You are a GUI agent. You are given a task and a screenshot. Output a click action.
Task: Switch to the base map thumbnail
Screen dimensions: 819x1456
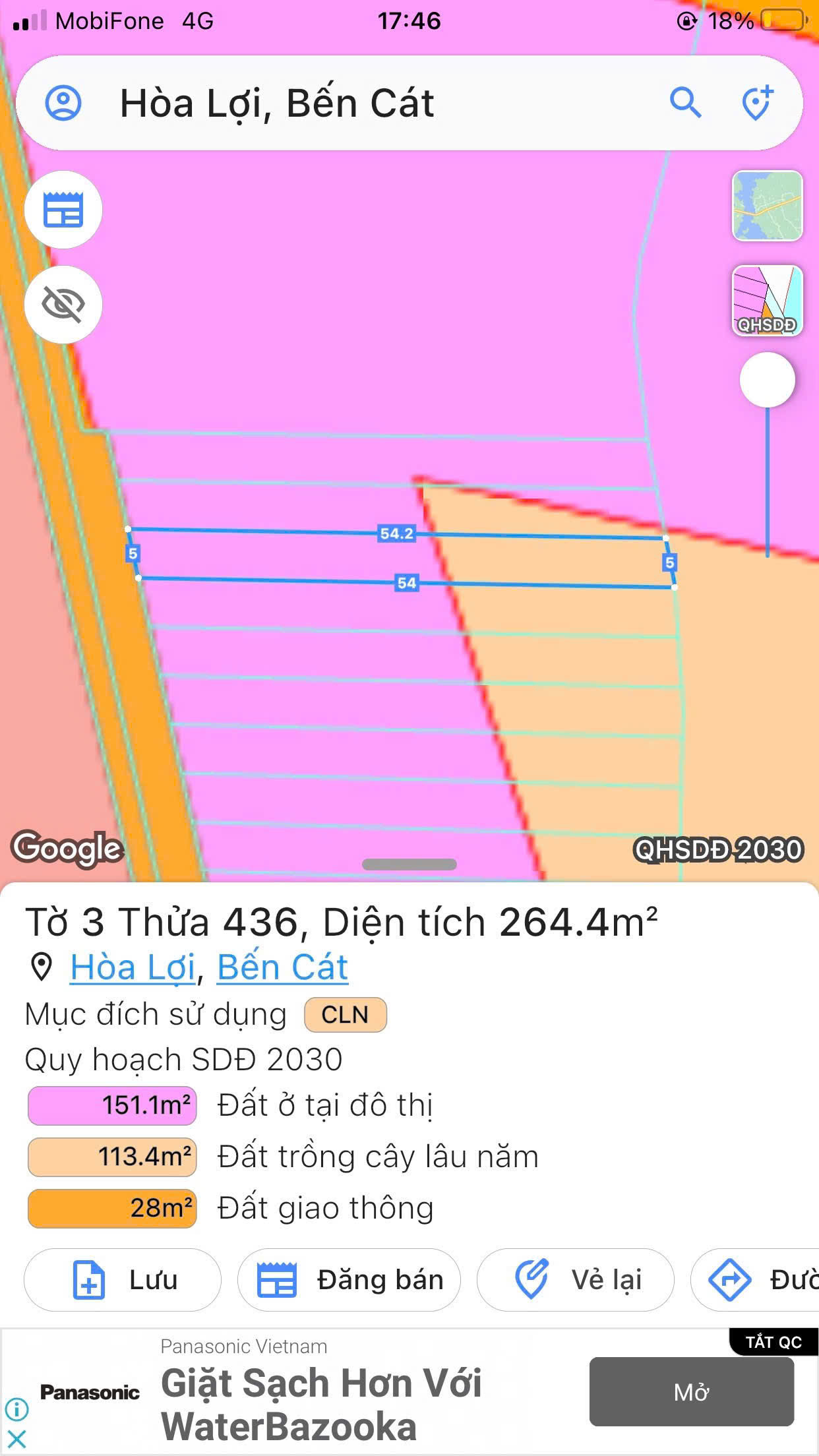coord(767,206)
